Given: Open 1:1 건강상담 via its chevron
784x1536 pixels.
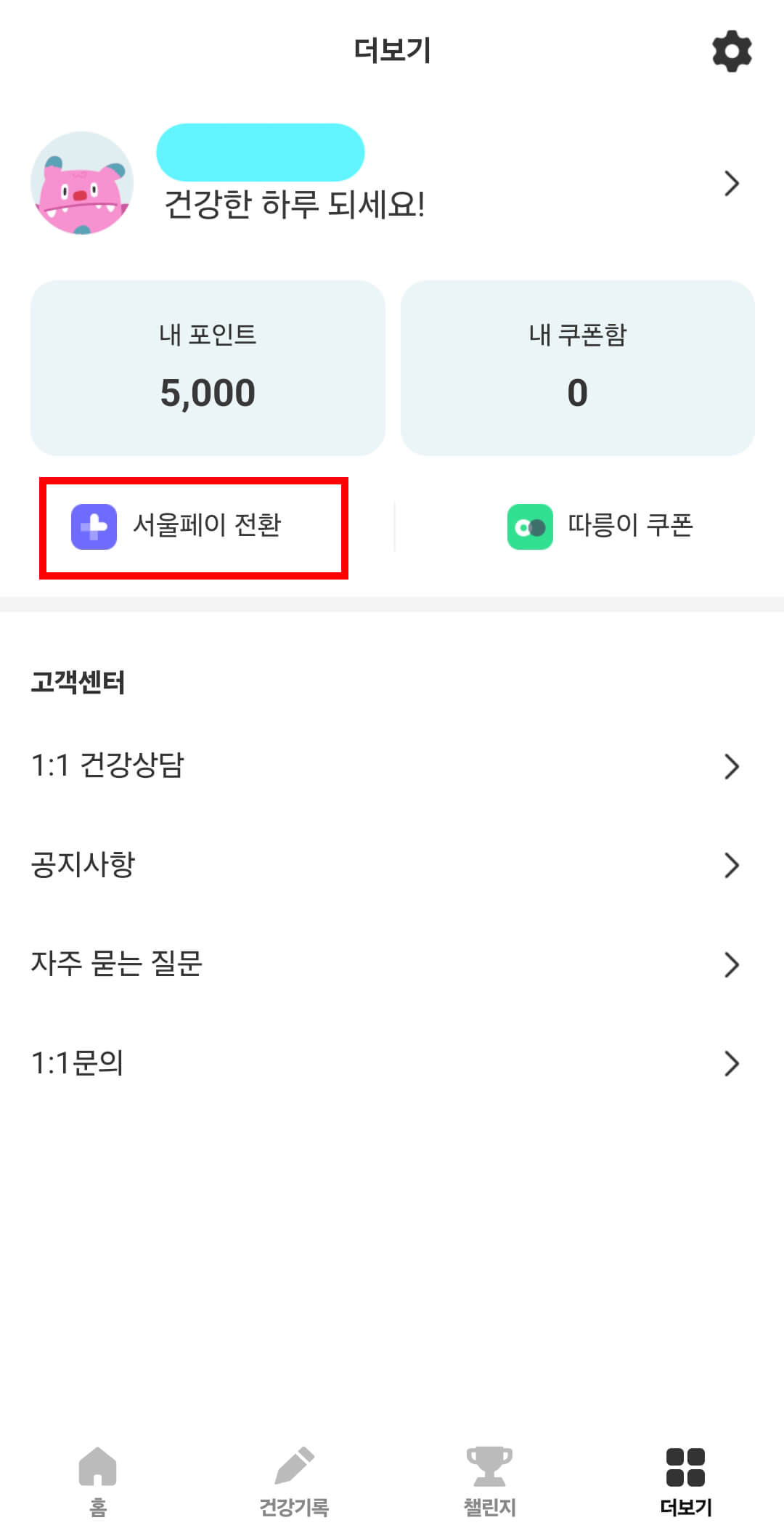Looking at the screenshot, I should [733, 765].
